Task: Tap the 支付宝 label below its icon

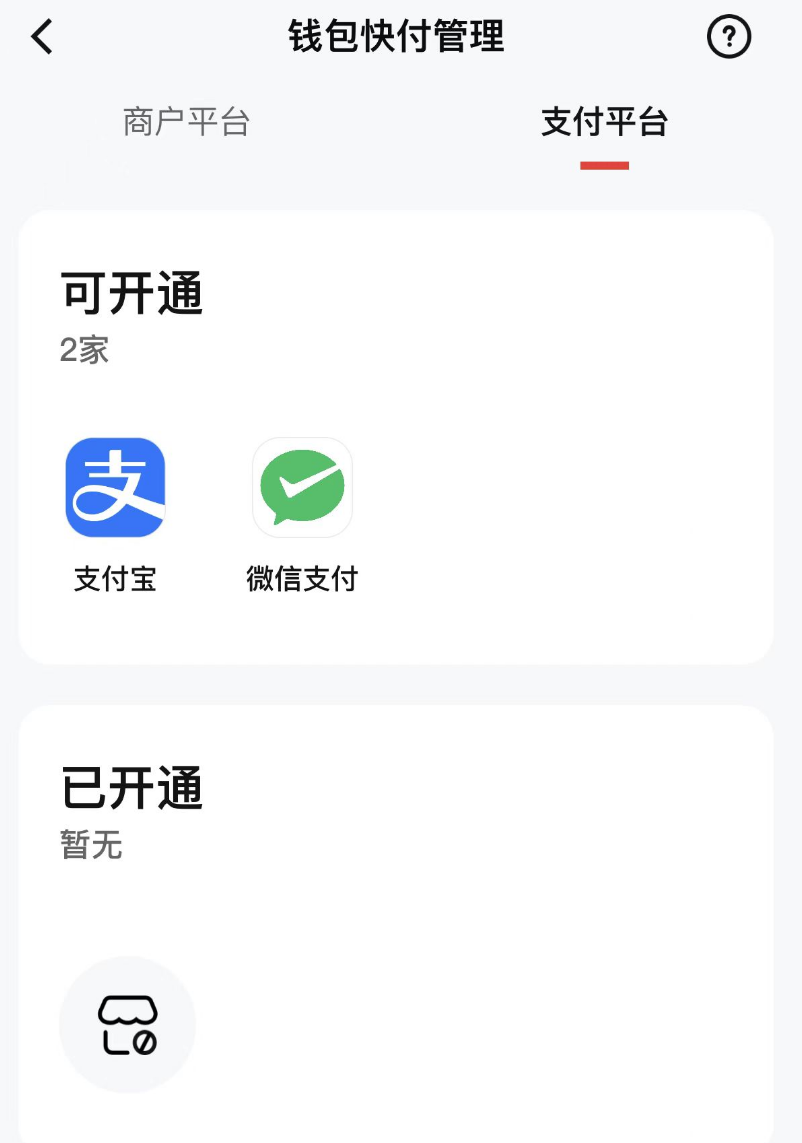Action: coord(114,580)
